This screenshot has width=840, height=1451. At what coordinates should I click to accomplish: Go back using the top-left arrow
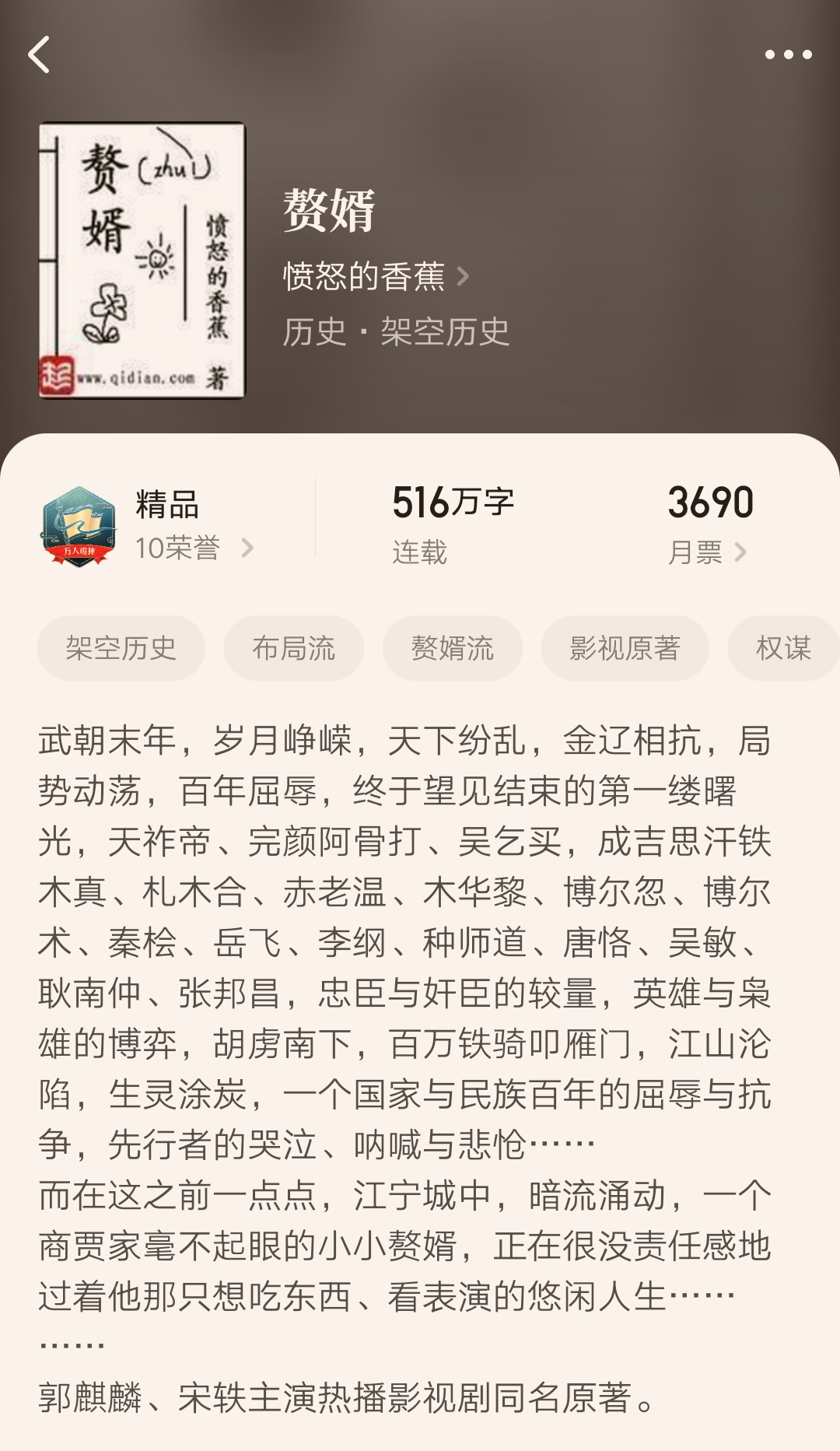39,54
